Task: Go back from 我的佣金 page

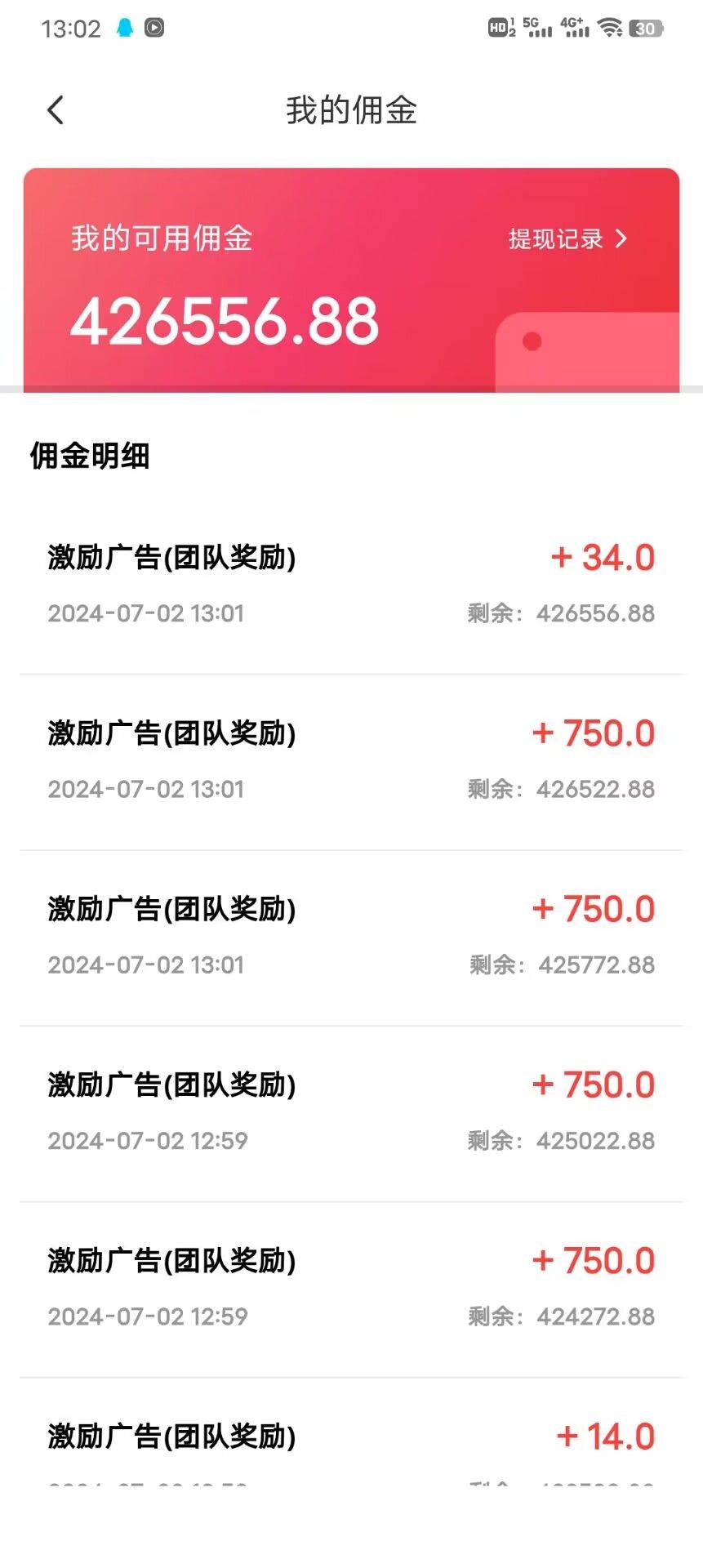Action: (x=56, y=110)
